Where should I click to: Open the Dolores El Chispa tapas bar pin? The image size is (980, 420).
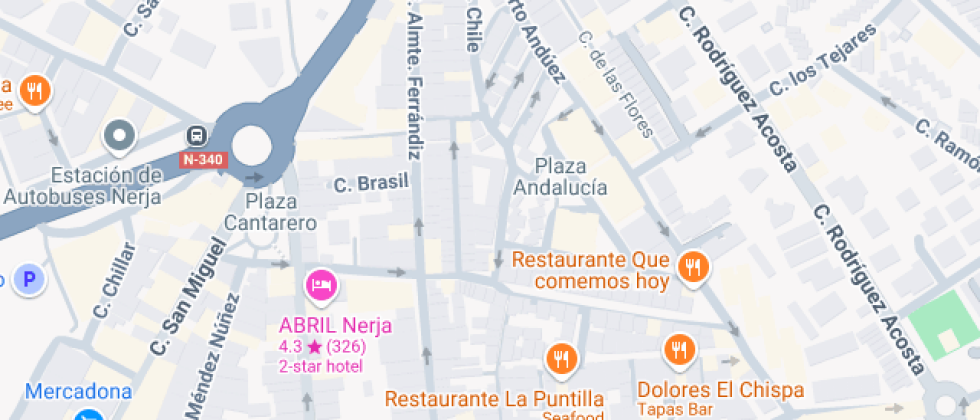(679, 350)
